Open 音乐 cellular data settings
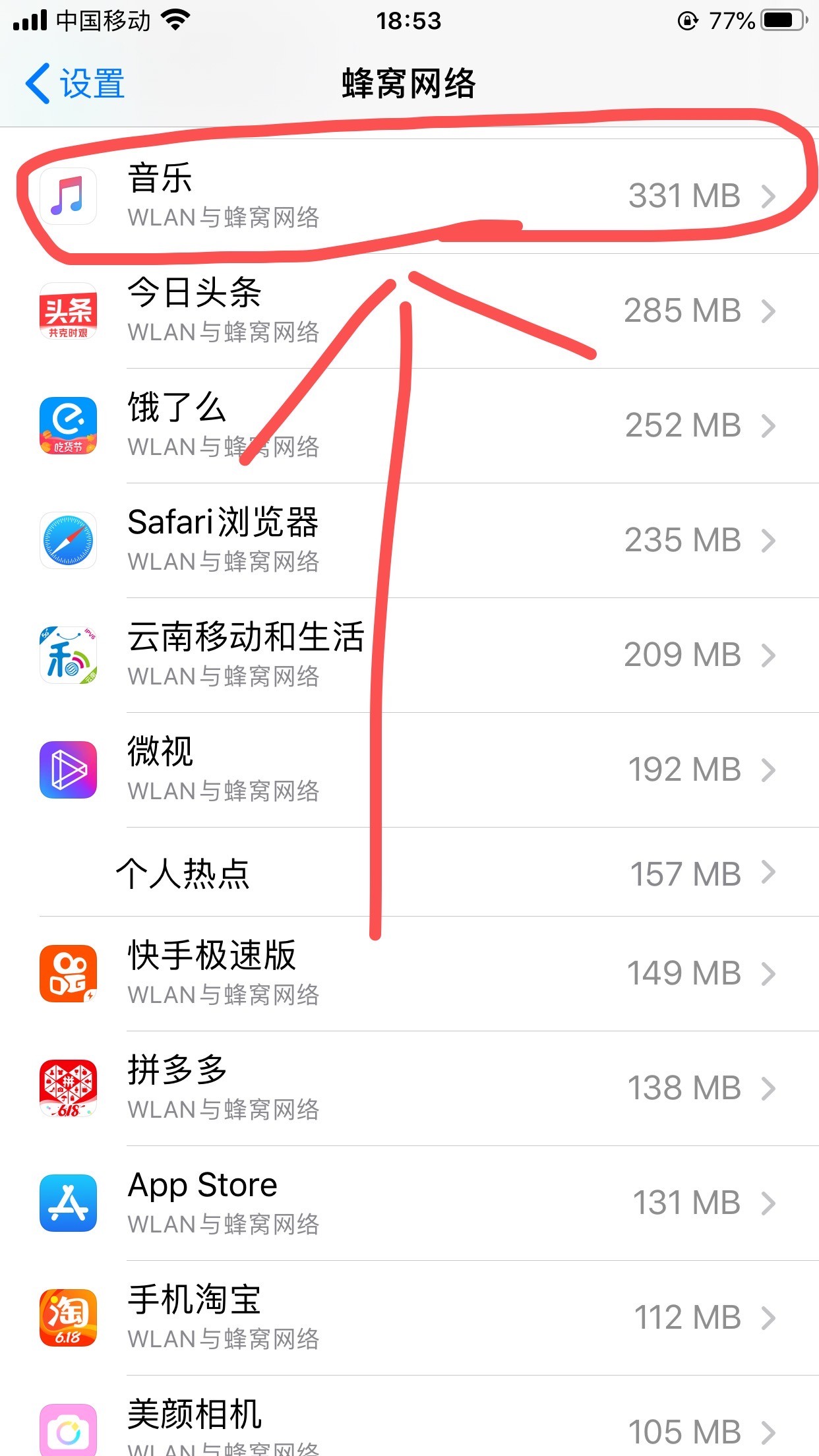 click(x=409, y=196)
